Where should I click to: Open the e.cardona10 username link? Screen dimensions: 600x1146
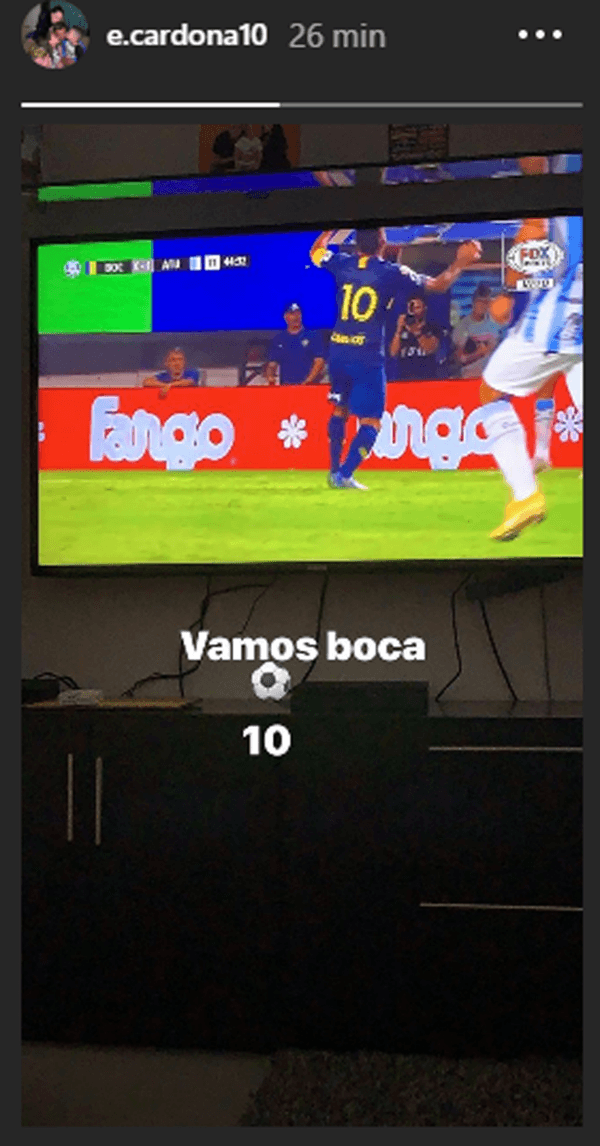187,36
